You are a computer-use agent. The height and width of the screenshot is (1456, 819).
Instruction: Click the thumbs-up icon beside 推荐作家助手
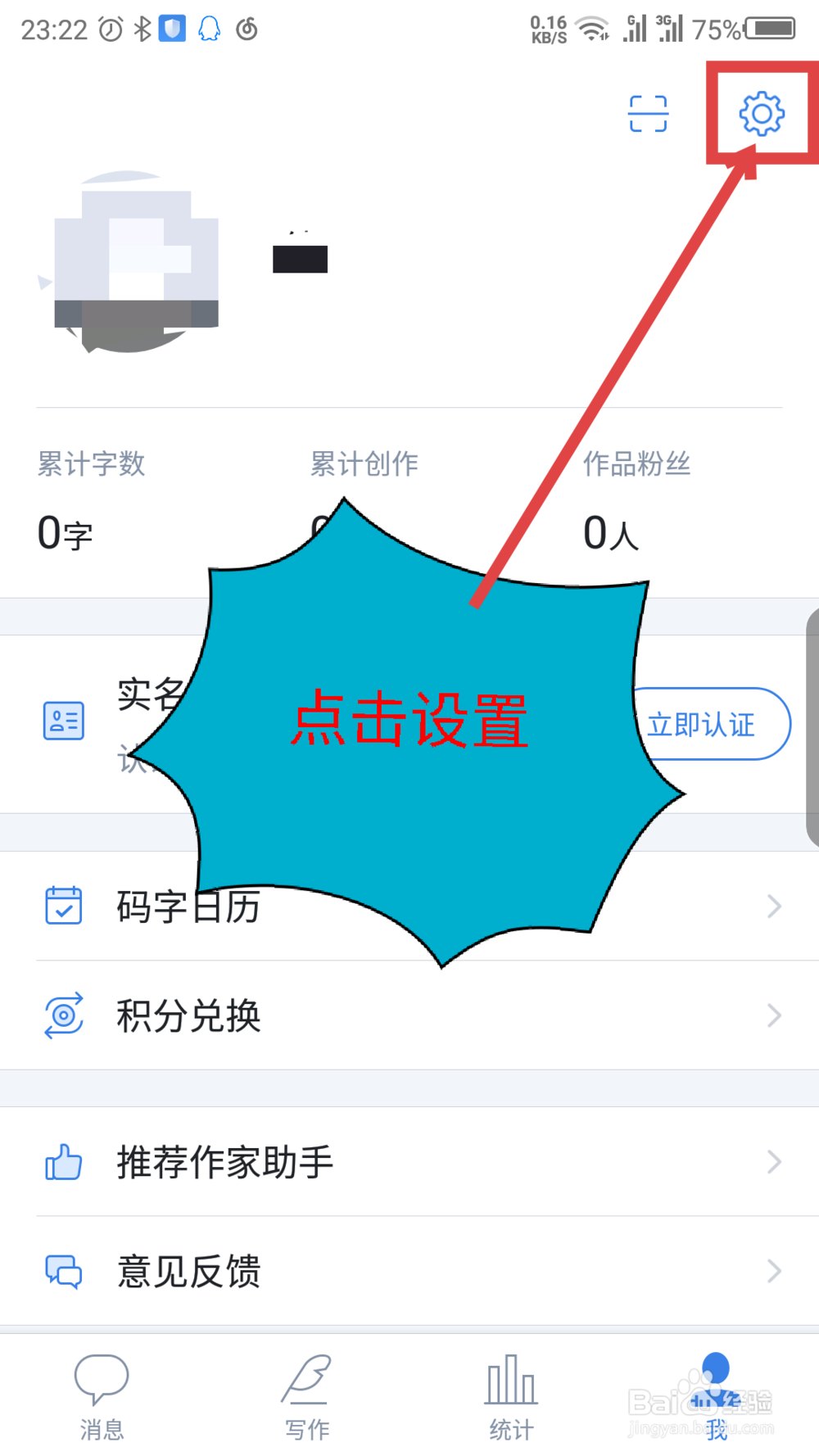(x=63, y=1160)
